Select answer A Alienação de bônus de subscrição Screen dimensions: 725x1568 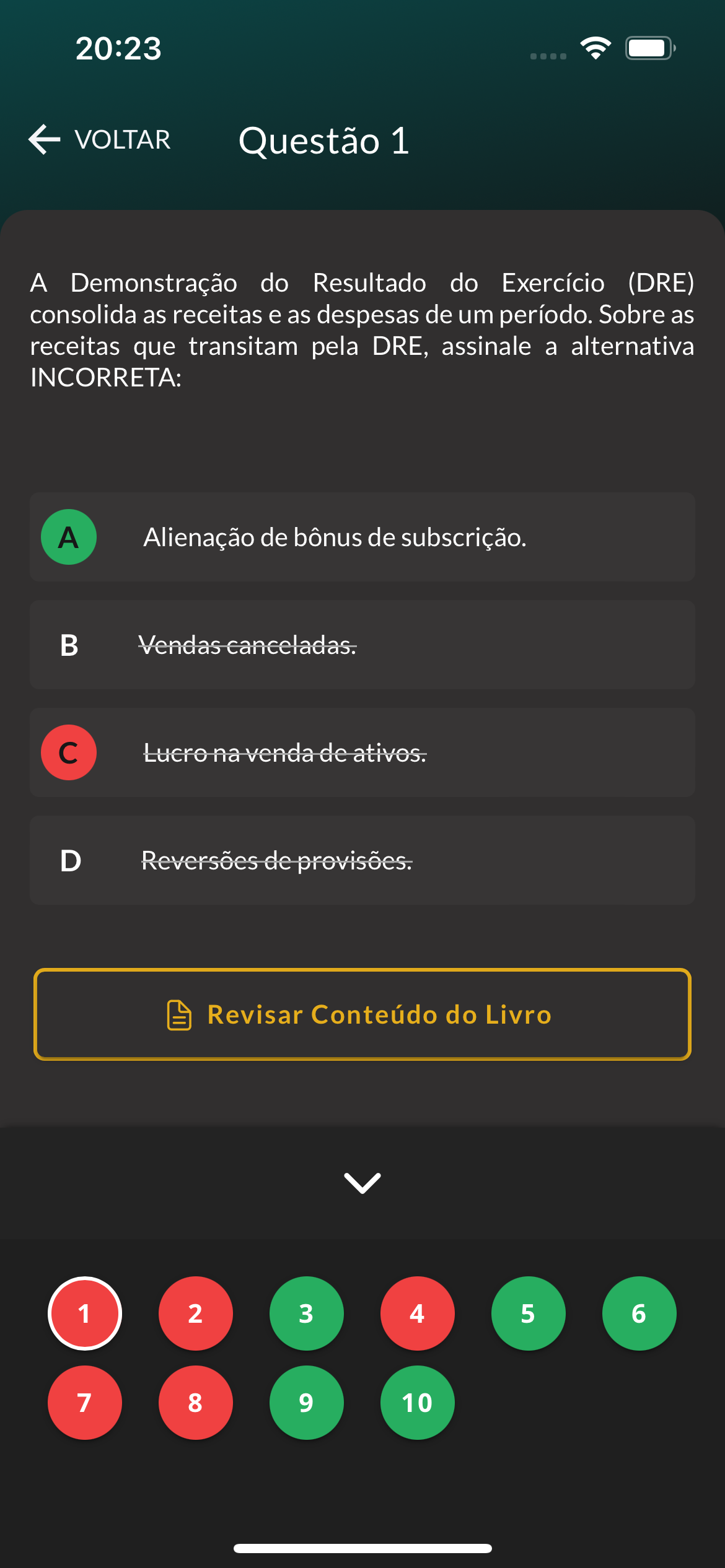pos(362,537)
